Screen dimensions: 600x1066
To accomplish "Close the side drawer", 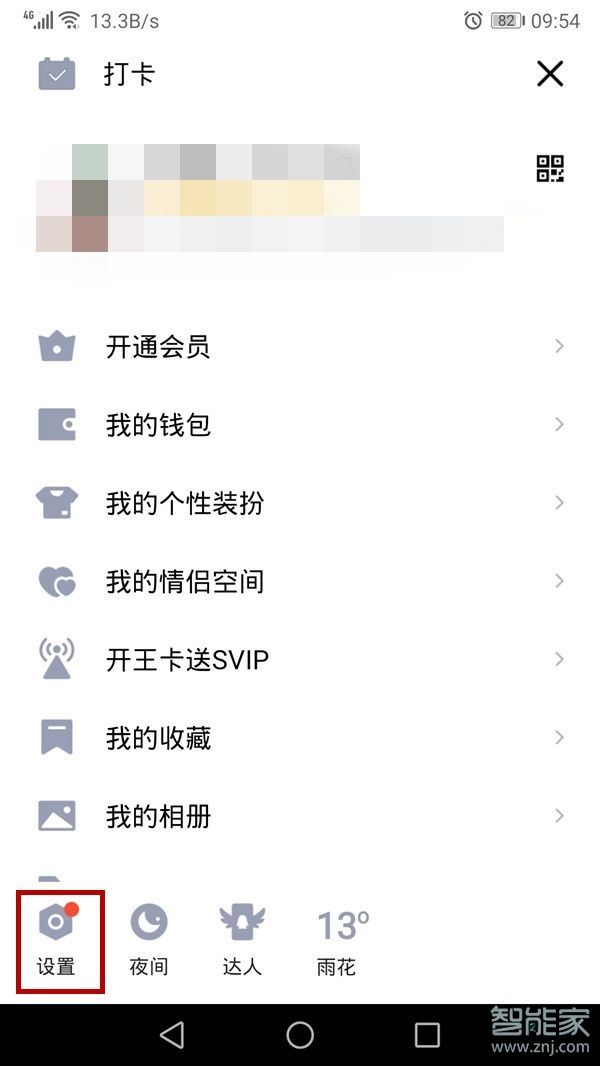I will (x=550, y=74).
